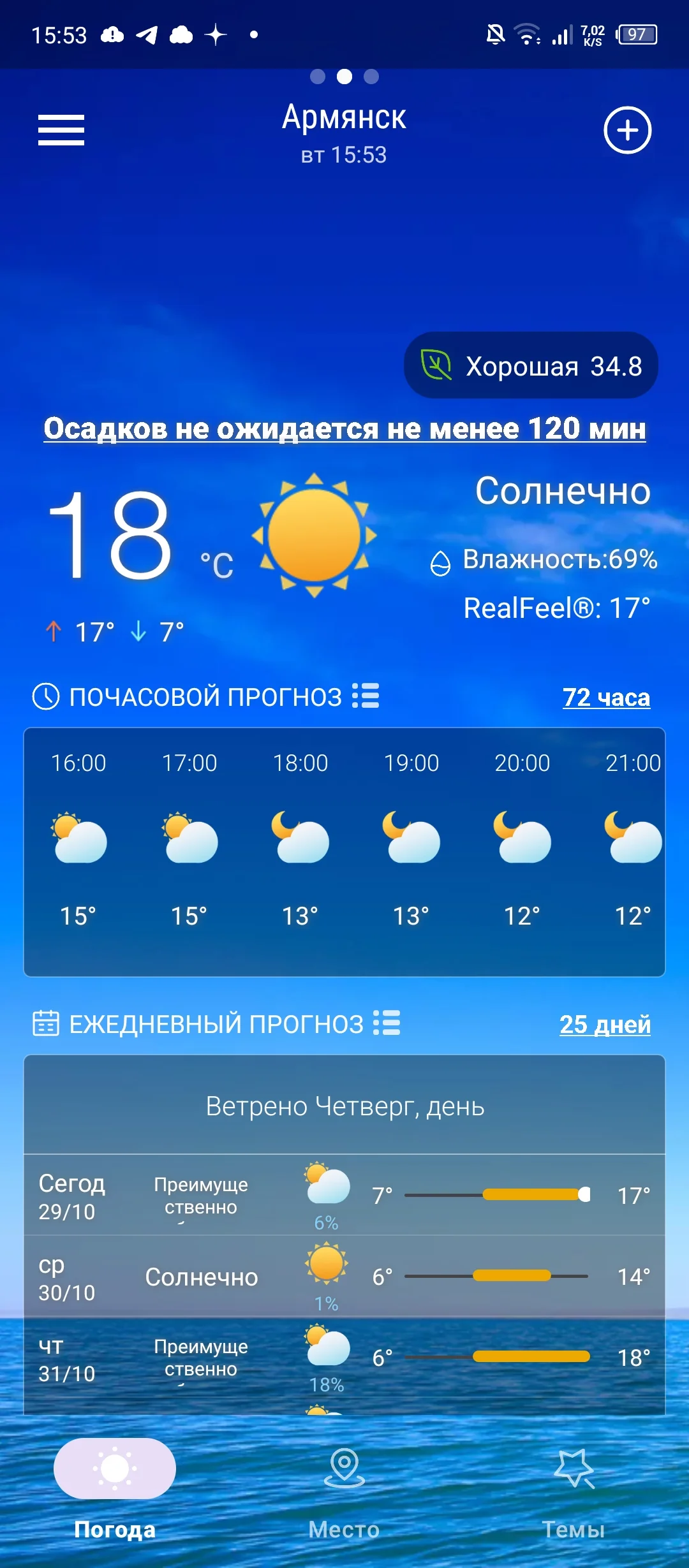
Task: Open the hamburger navigation menu
Action: [62, 129]
